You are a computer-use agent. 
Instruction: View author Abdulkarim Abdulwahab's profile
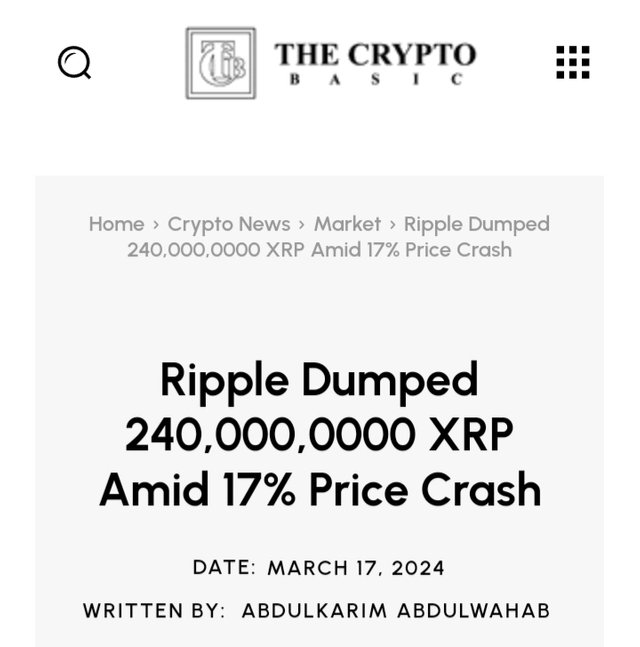pos(395,610)
